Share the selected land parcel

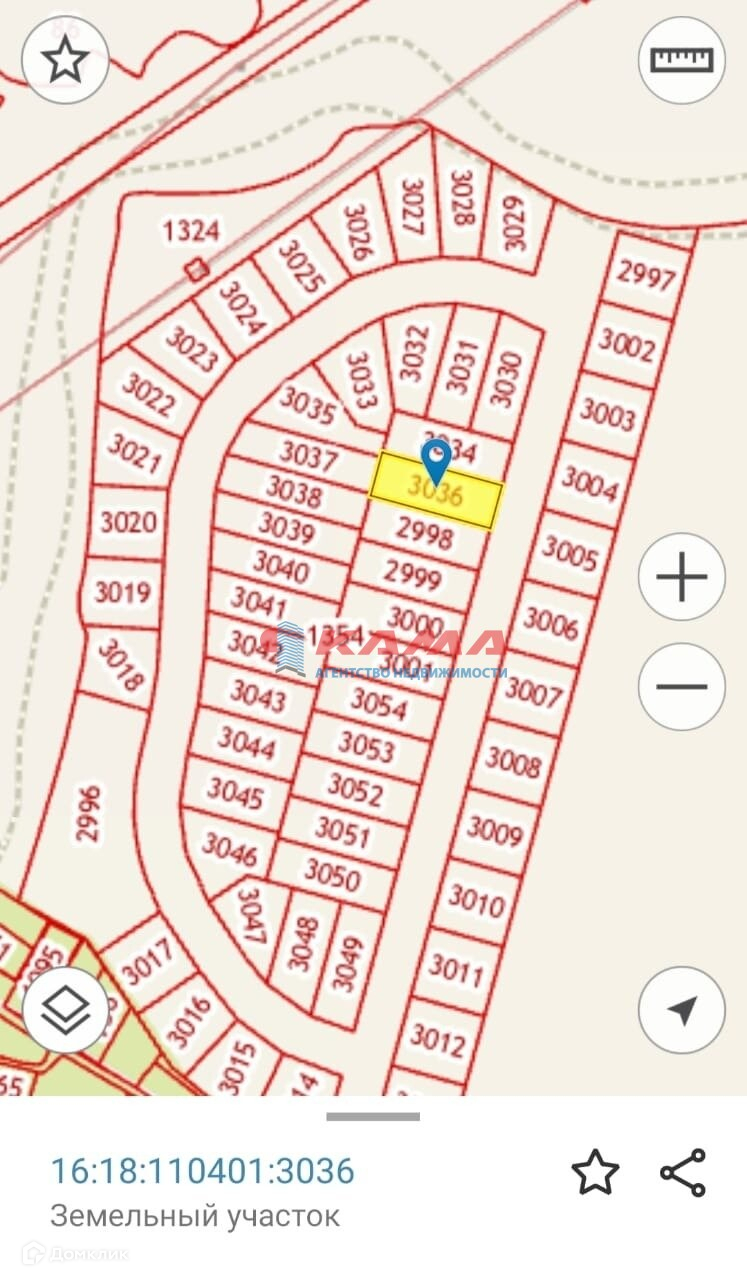(683, 1172)
